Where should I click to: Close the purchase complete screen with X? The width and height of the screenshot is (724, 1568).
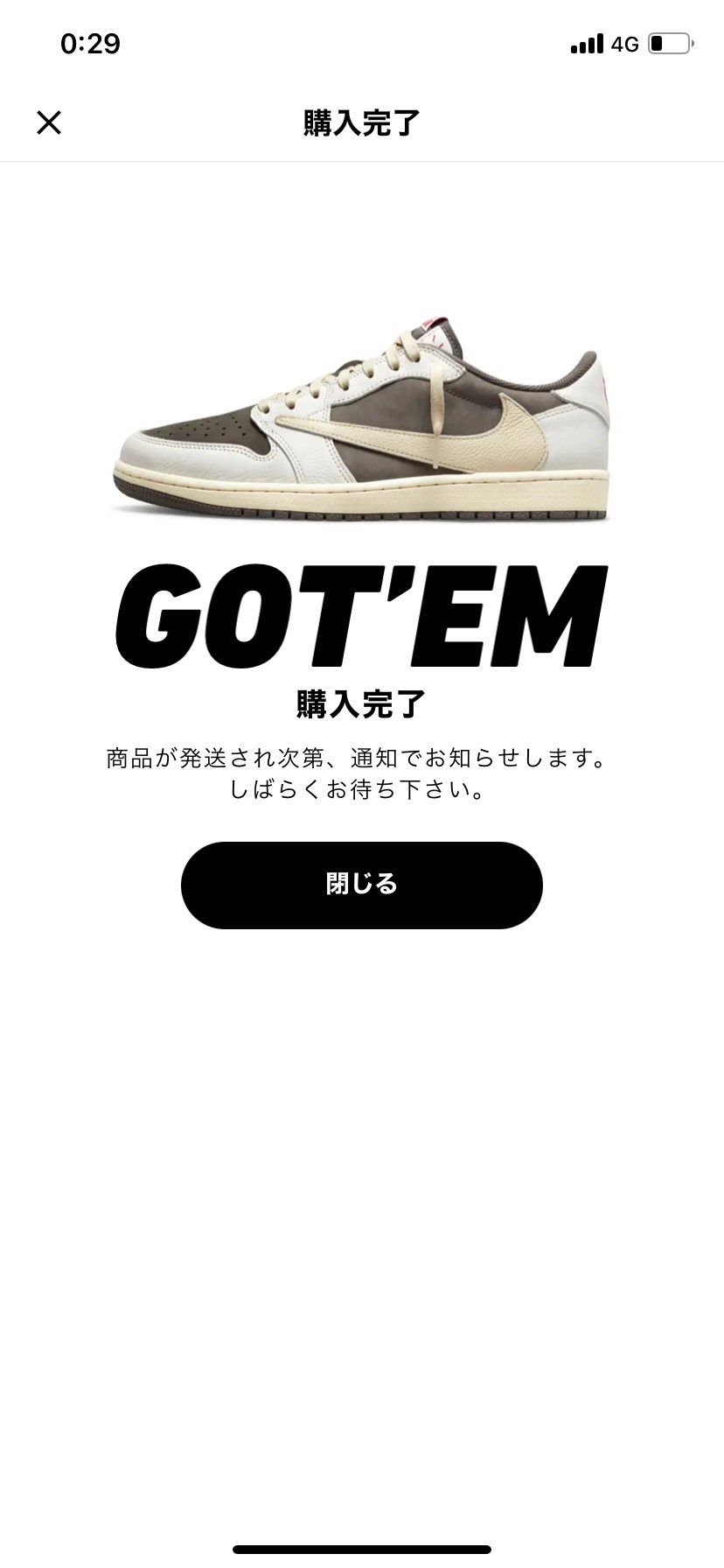(x=49, y=122)
